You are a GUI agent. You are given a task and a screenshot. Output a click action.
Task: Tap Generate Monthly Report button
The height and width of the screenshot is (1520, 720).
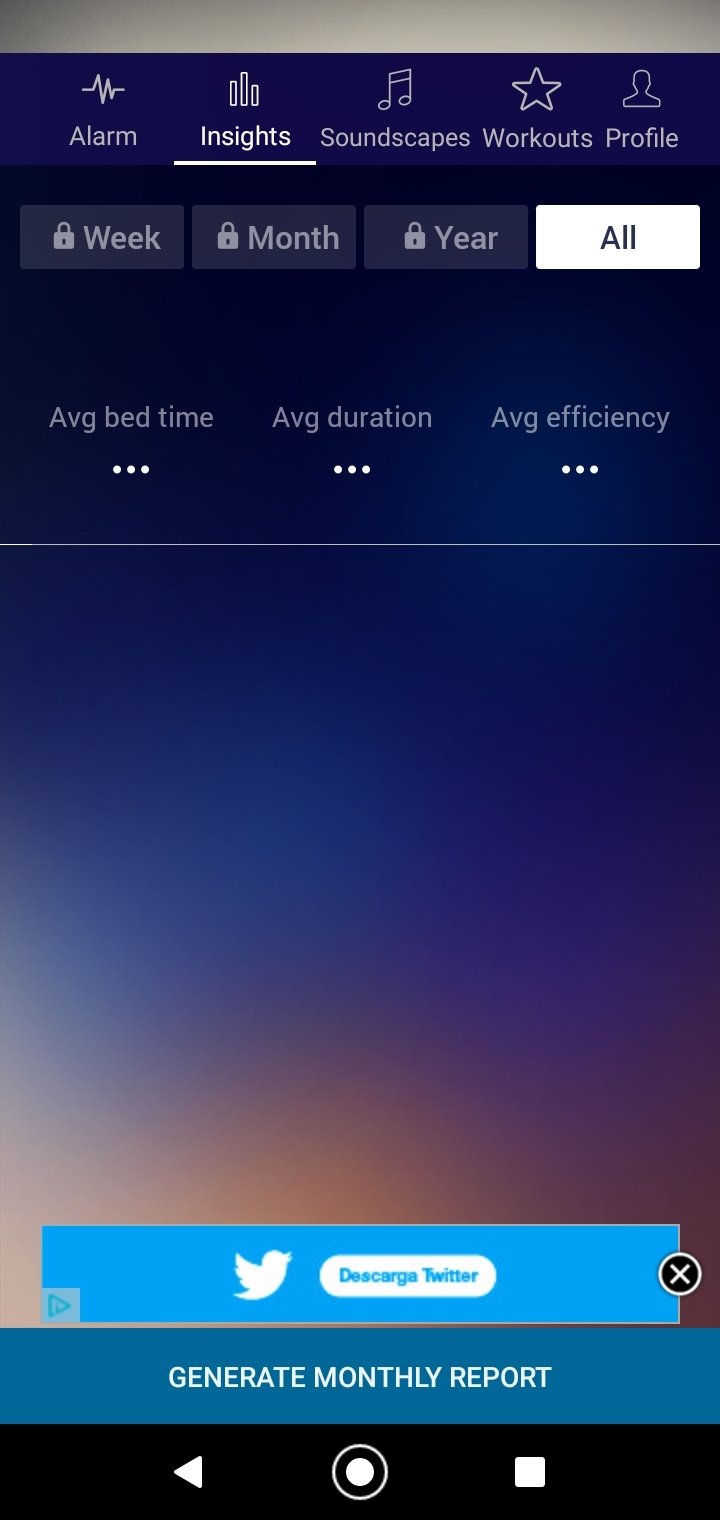360,1377
